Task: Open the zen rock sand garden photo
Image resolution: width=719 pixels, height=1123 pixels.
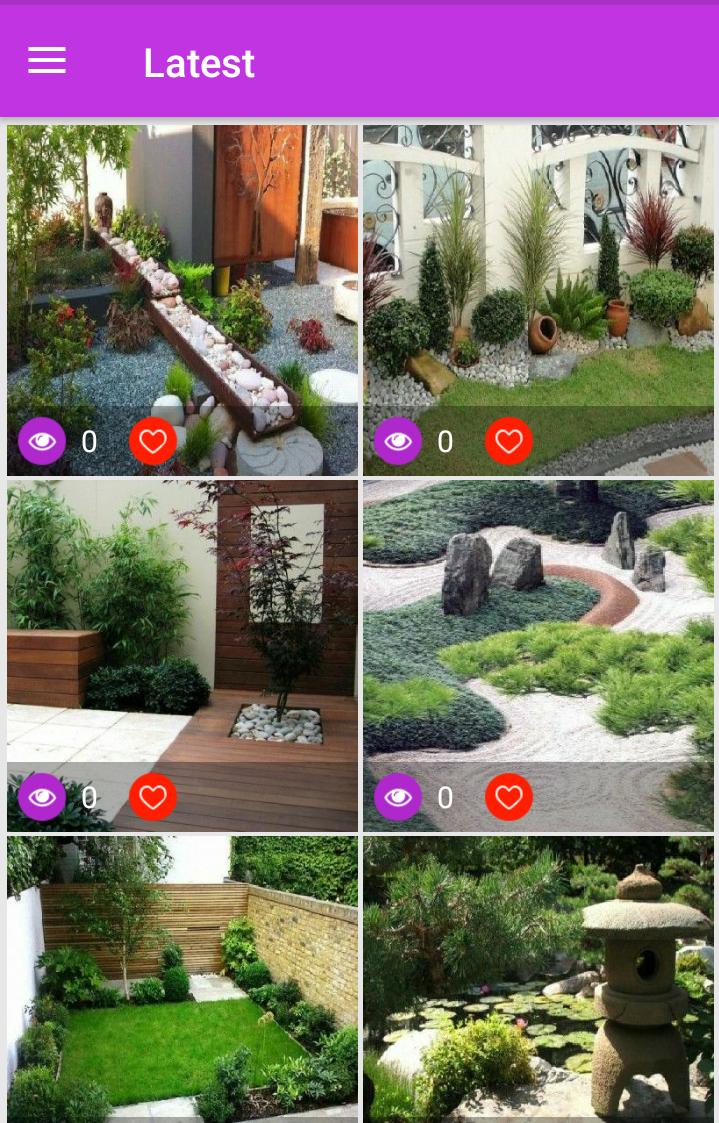Action: (x=538, y=620)
